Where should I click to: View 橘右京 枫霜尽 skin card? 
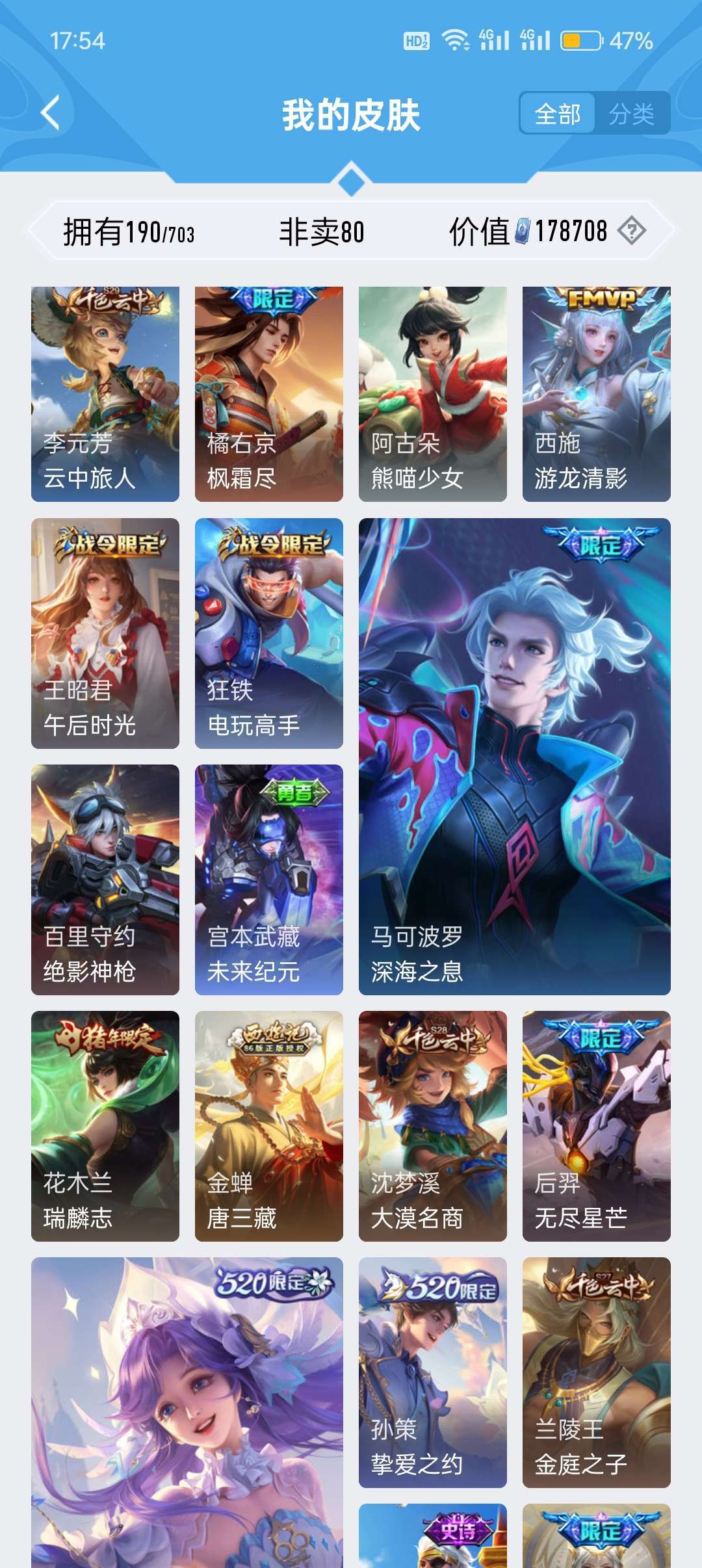coord(269,394)
